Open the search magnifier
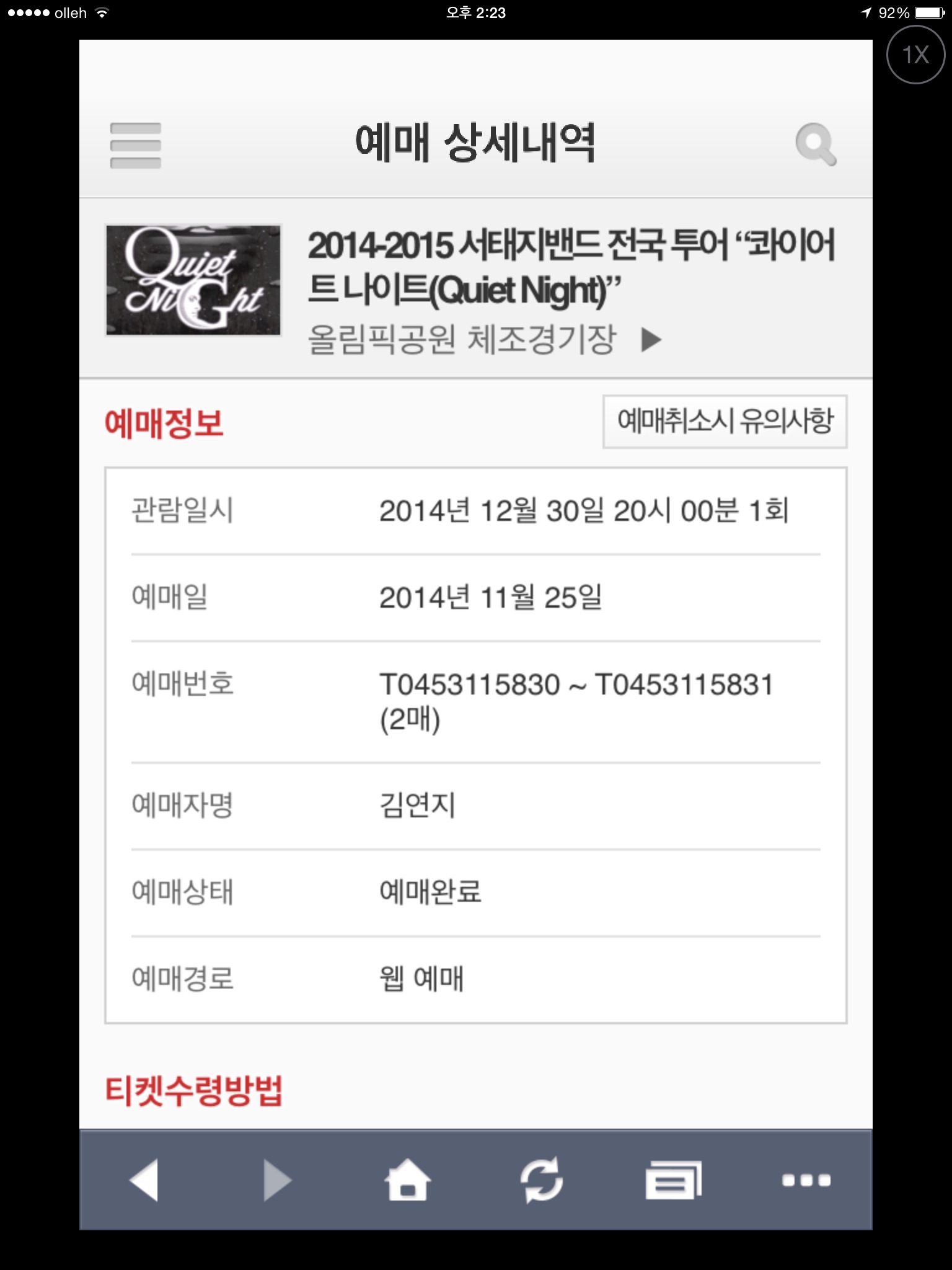Image resolution: width=952 pixels, height=1270 pixels. tap(816, 144)
